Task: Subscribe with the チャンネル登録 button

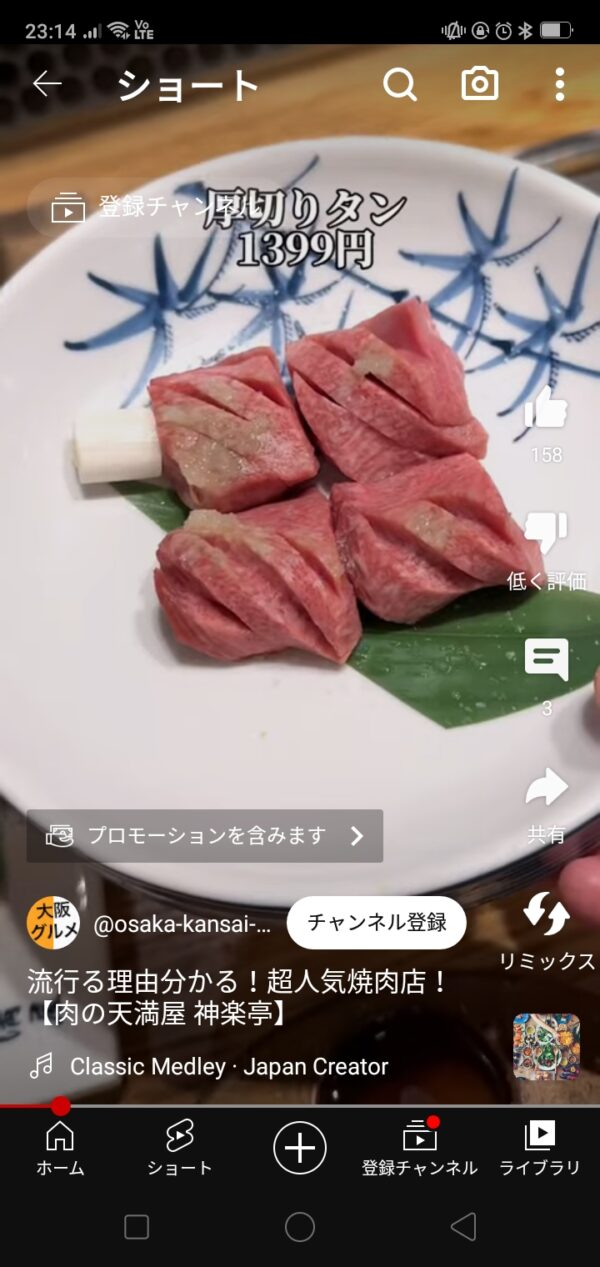Action: 376,922
